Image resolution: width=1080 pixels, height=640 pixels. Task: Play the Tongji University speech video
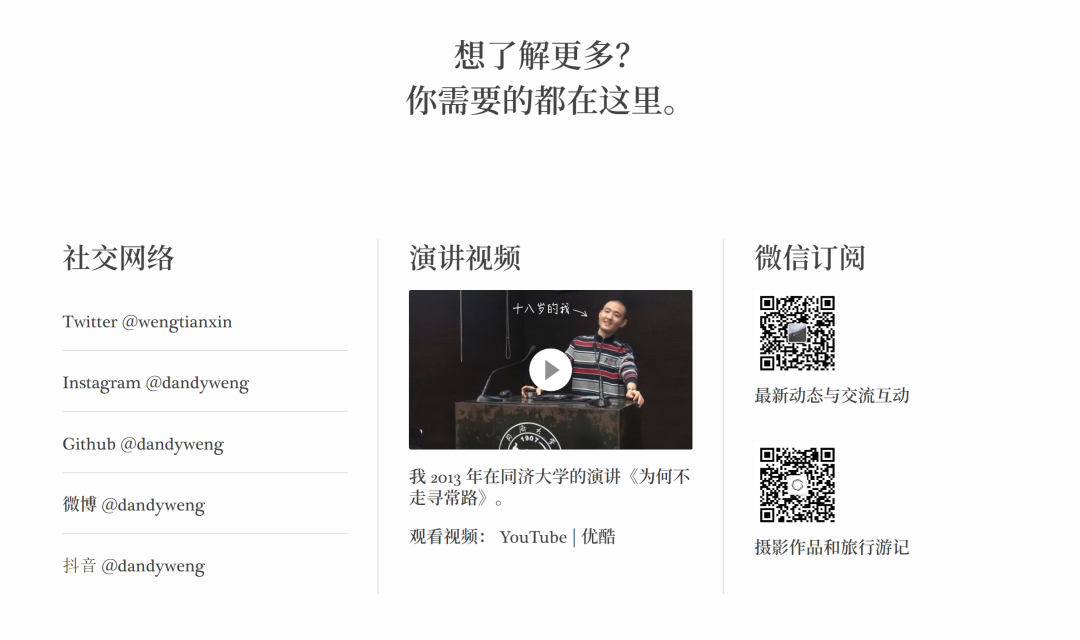click(550, 370)
